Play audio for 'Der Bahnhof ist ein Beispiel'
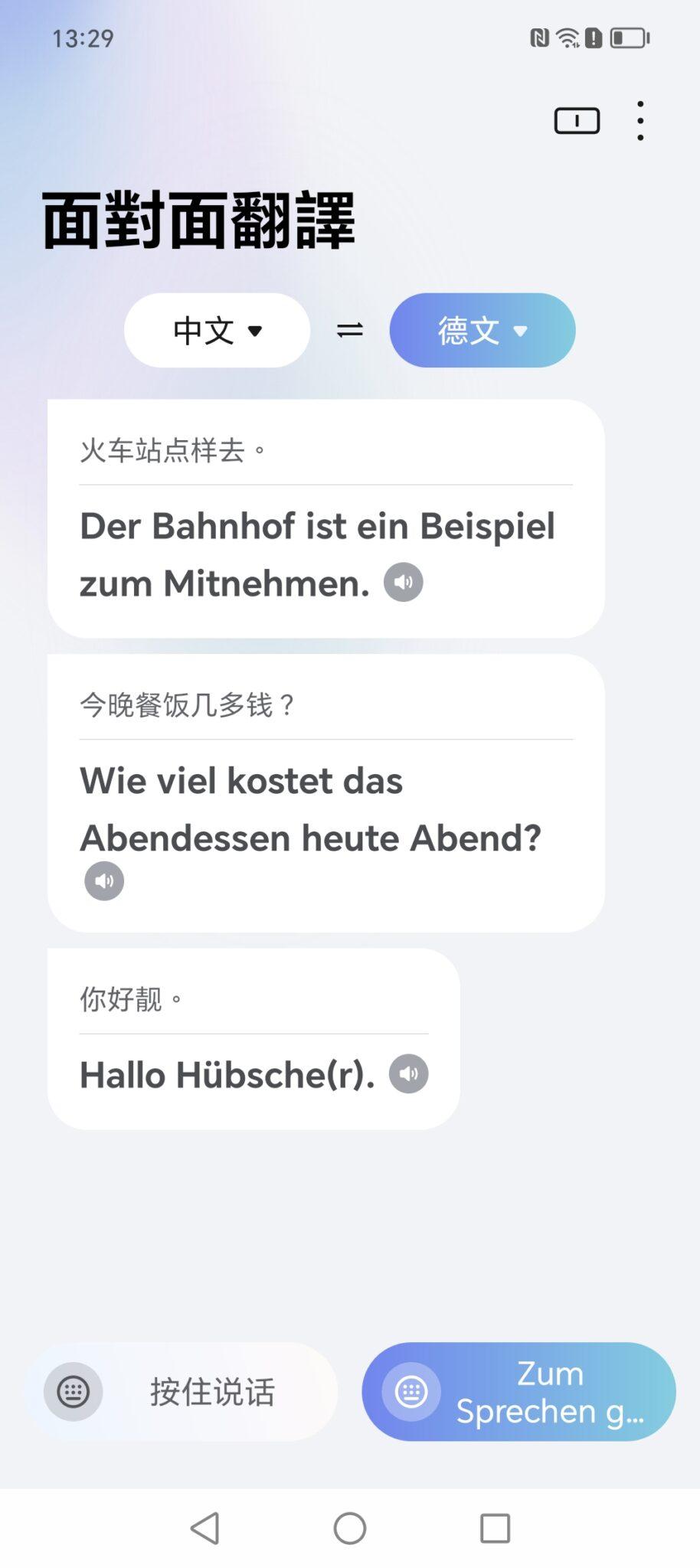Screen dimensions: 700x1568 point(403,582)
